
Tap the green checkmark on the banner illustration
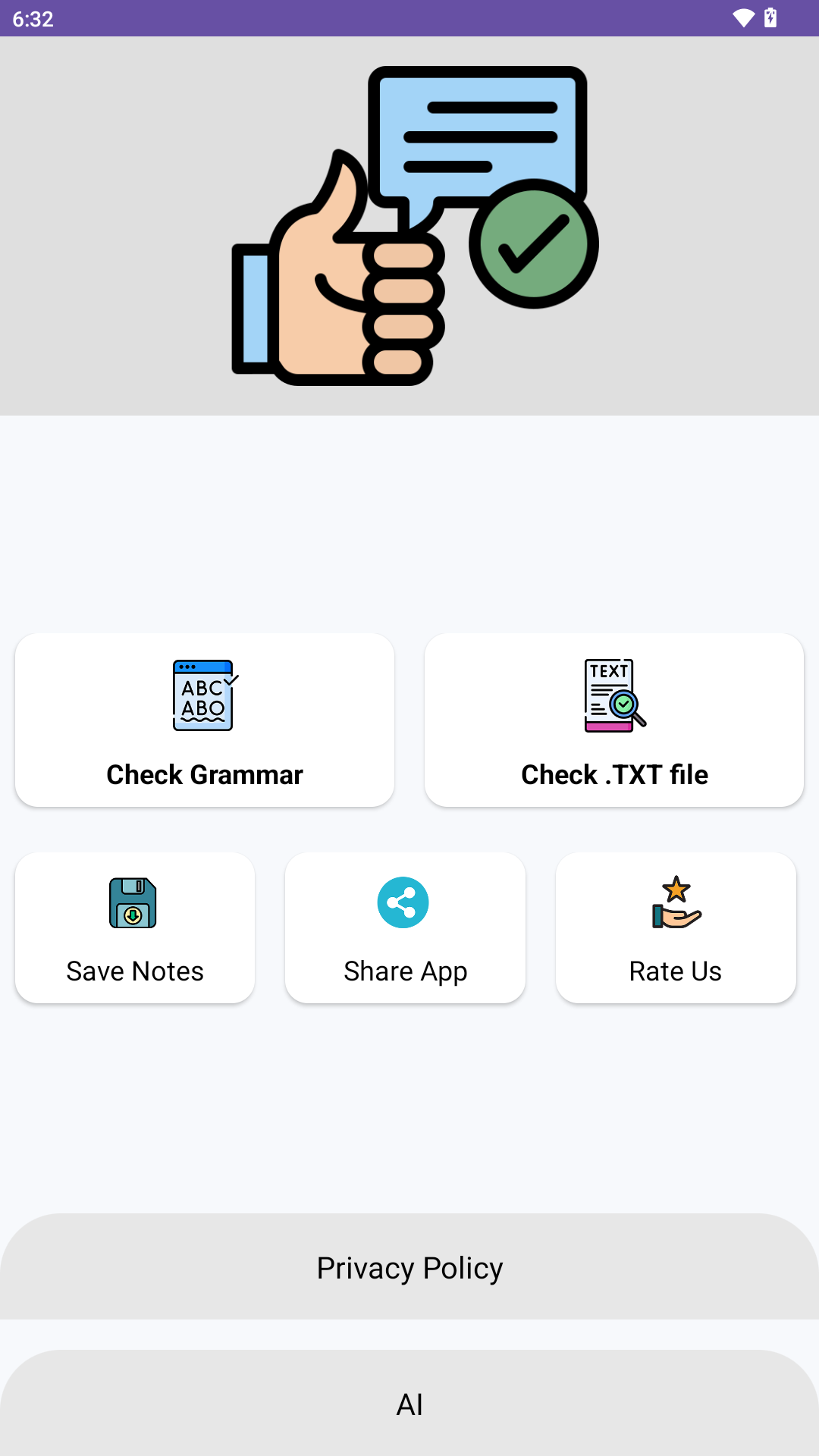click(533, 243)
